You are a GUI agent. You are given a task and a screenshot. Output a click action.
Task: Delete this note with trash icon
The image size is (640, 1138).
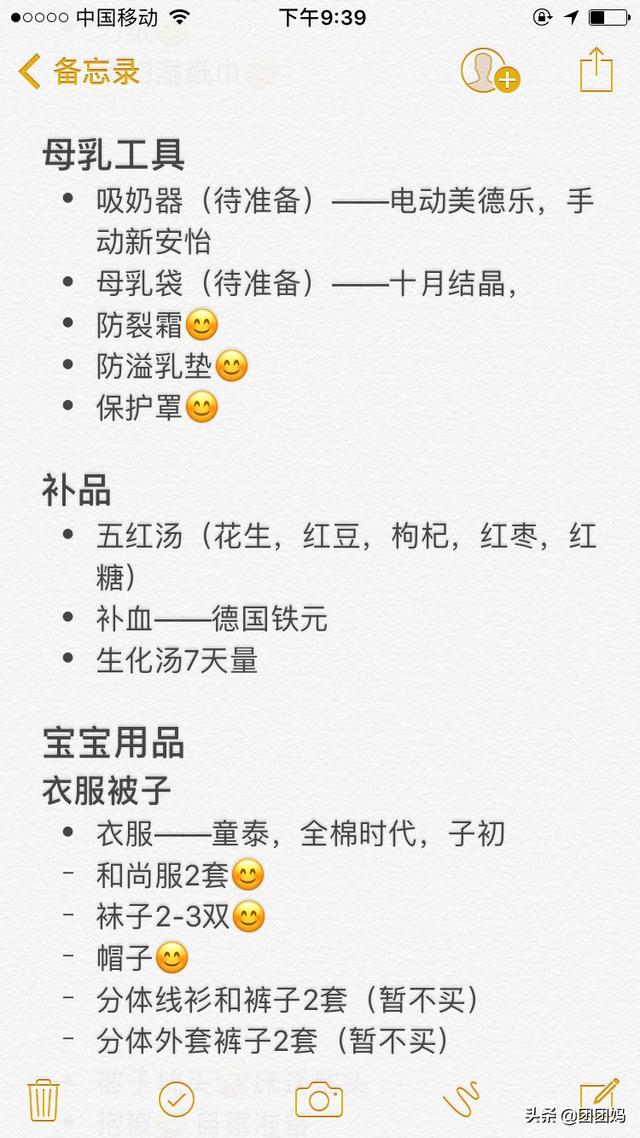[44, 1100]
